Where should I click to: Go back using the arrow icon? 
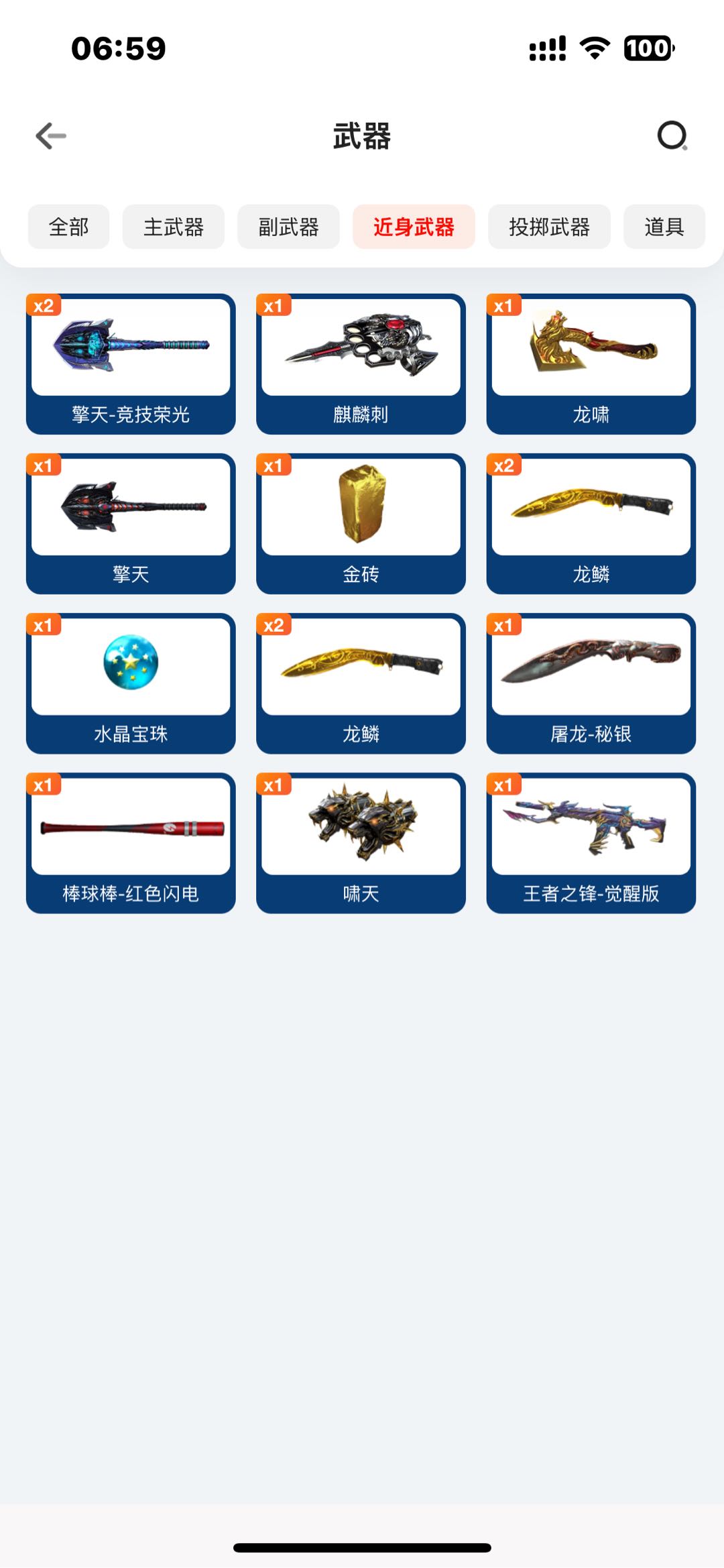click(51, 136)
